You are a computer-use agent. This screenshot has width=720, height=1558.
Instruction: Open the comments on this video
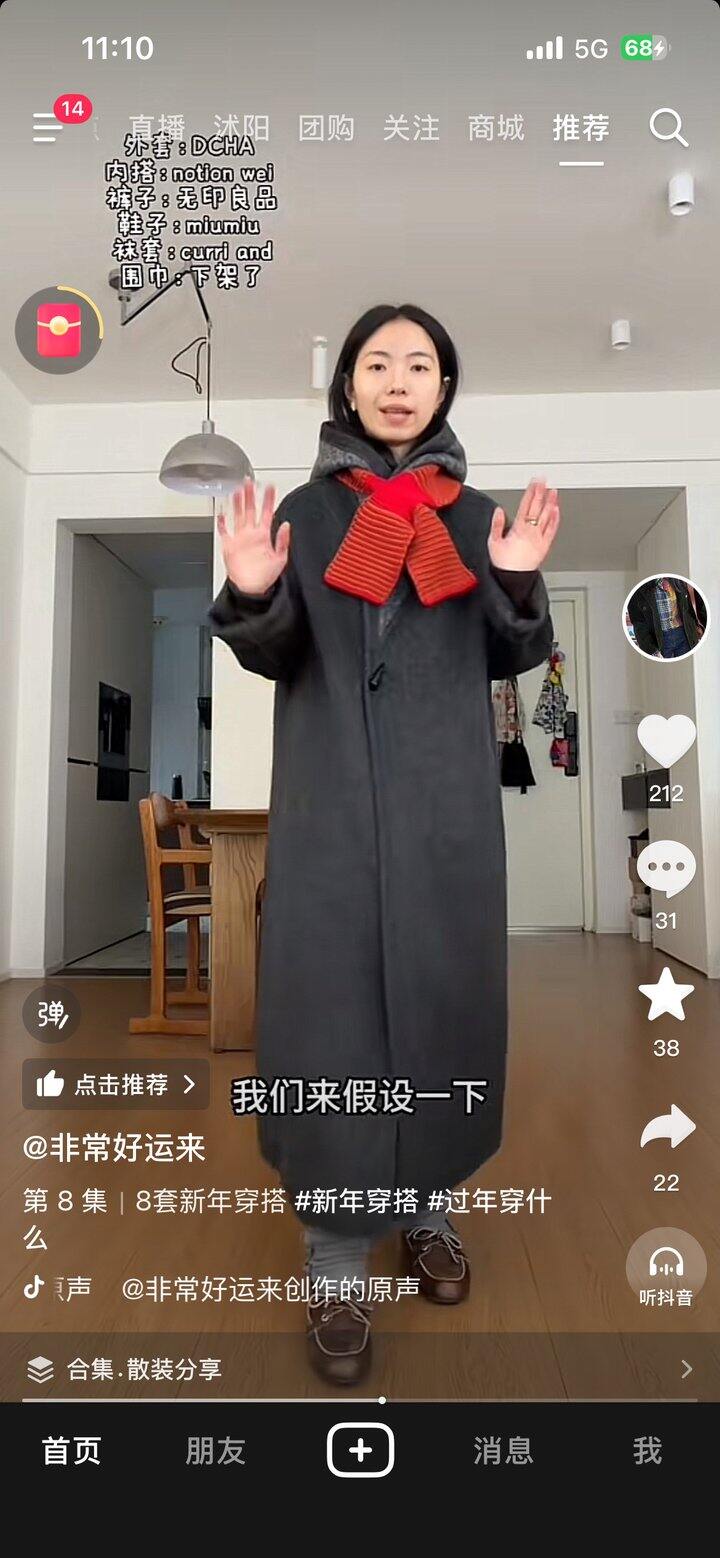[666, 869]
